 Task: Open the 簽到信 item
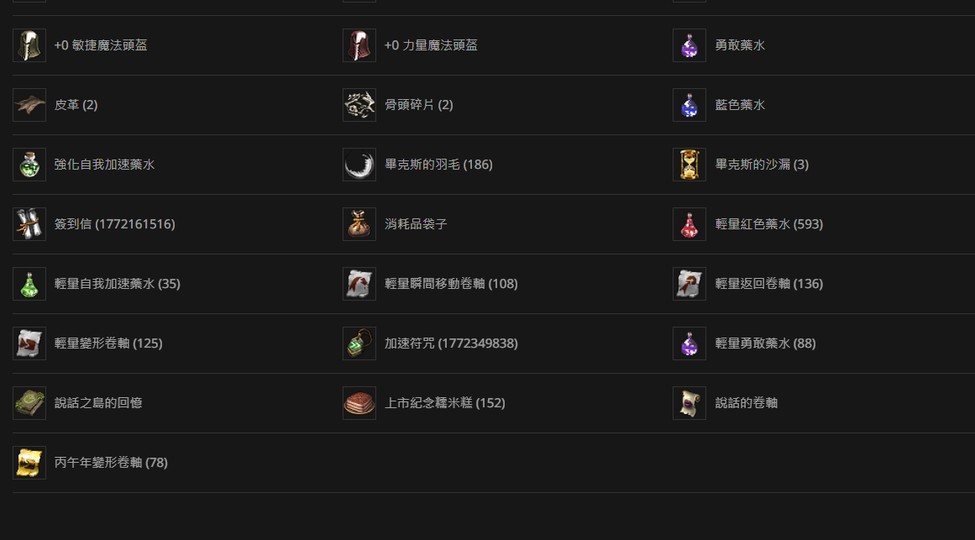[114, 224]
